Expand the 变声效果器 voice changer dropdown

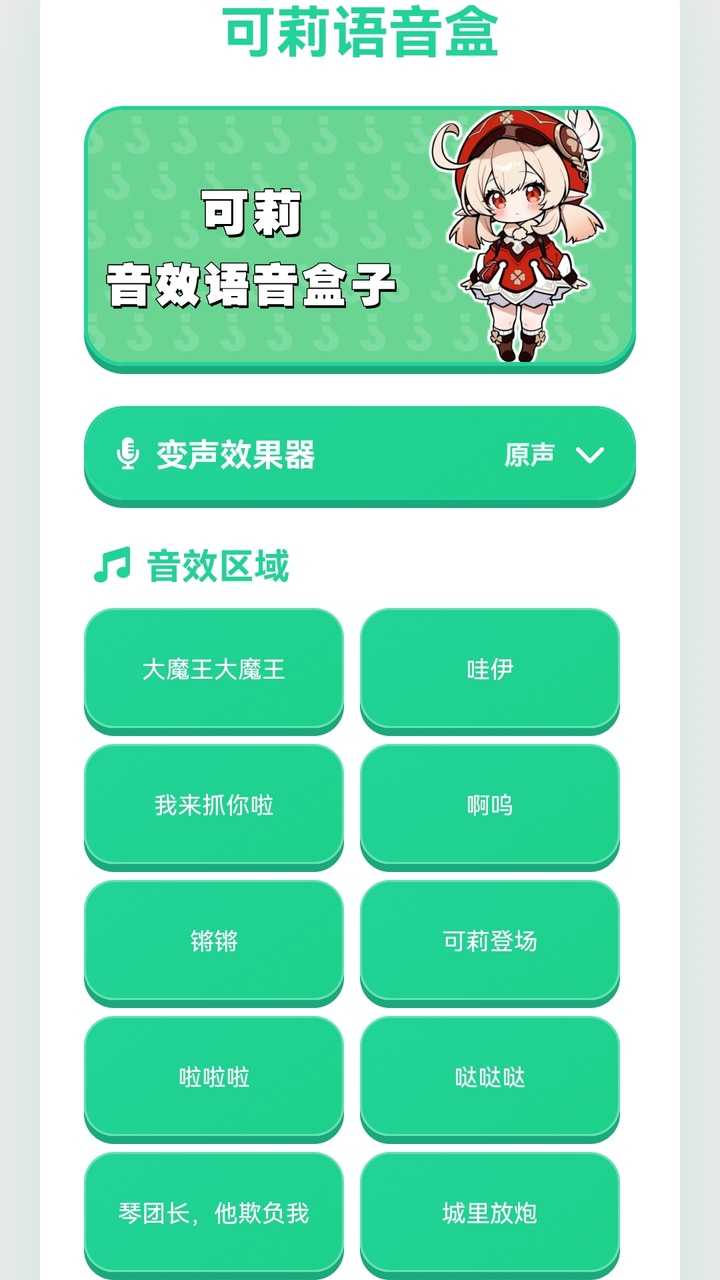click(x=360, y=455)
